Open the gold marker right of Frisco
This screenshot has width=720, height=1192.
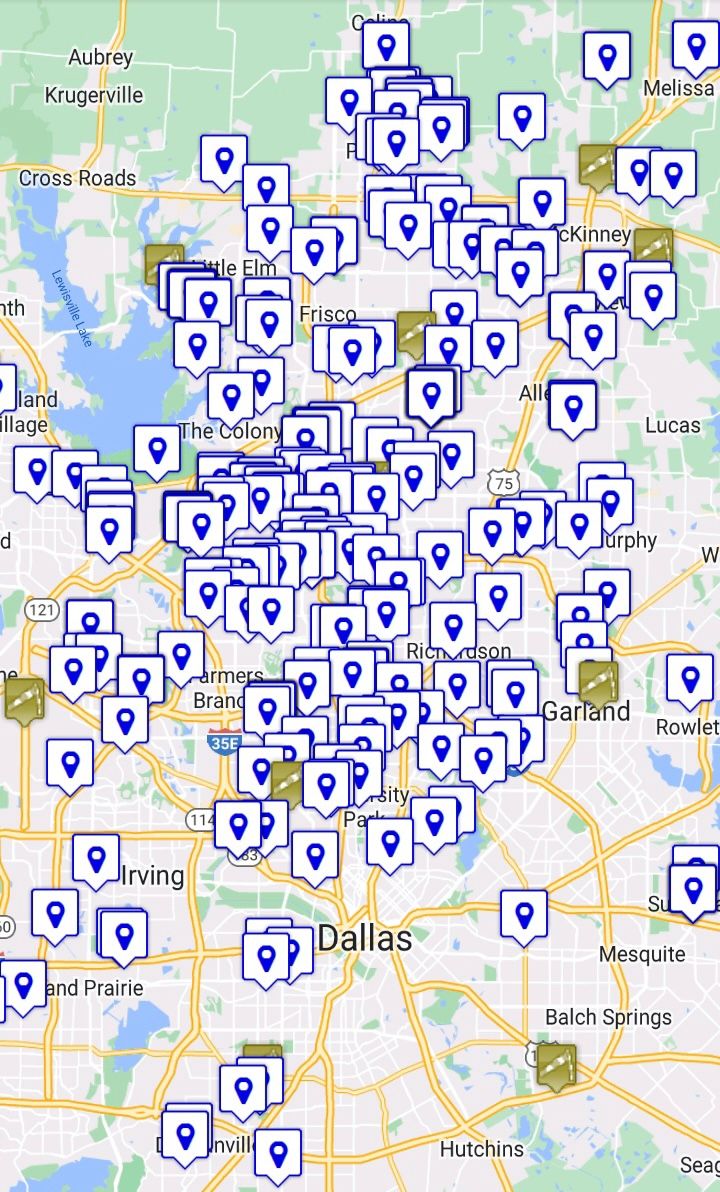tap(415, 333)
